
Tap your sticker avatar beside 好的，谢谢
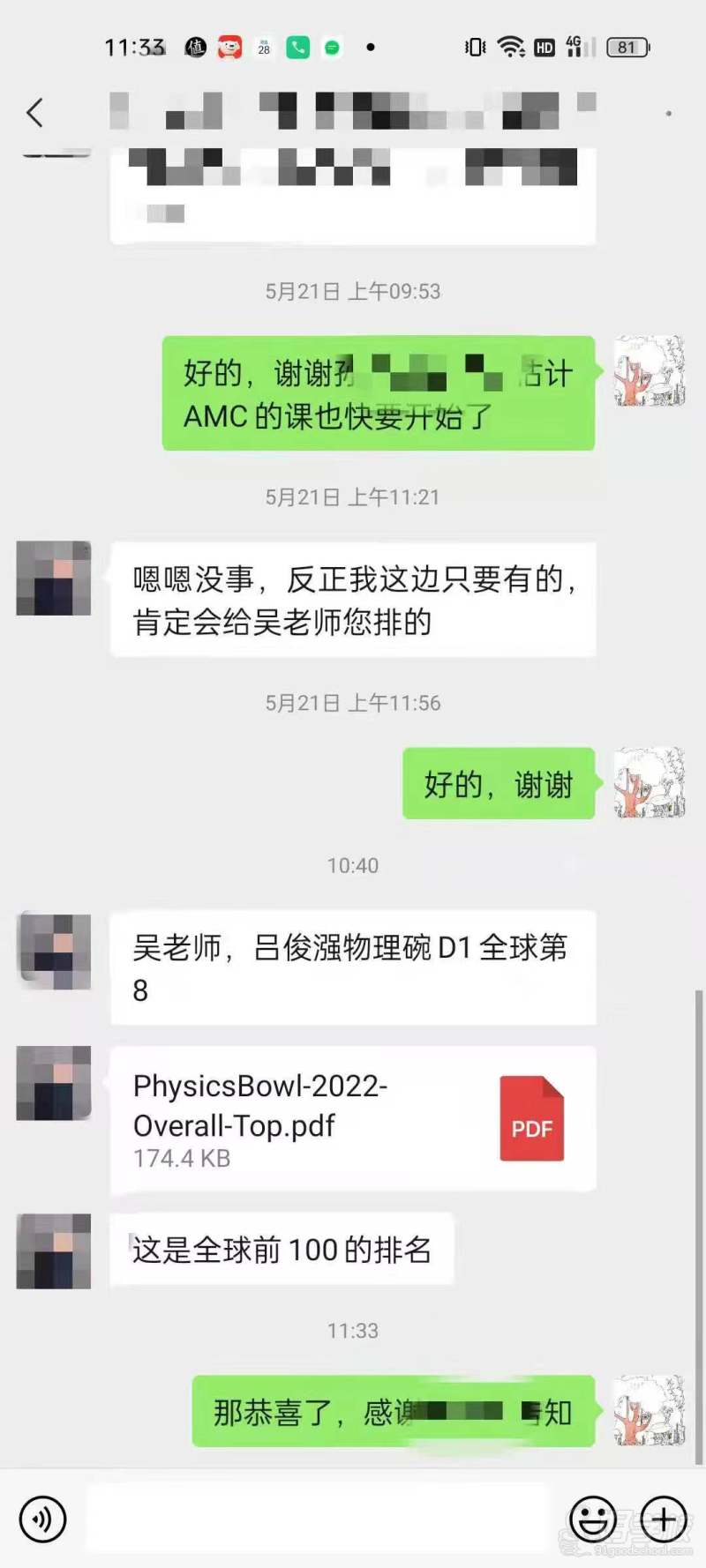click(x=650, y=784)
